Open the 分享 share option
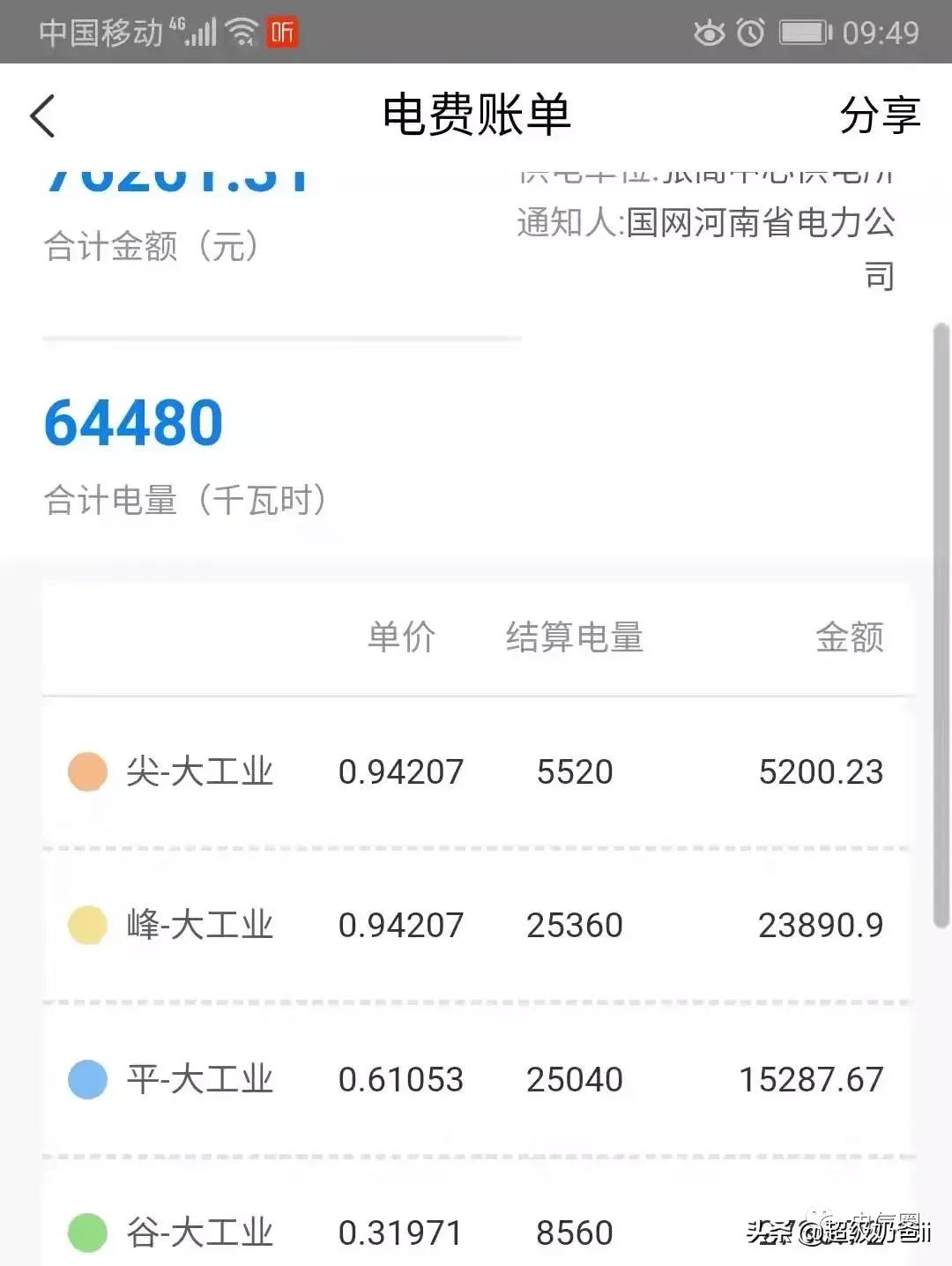952x1266 pixels. pyautogui.click(x=879, y=115)
